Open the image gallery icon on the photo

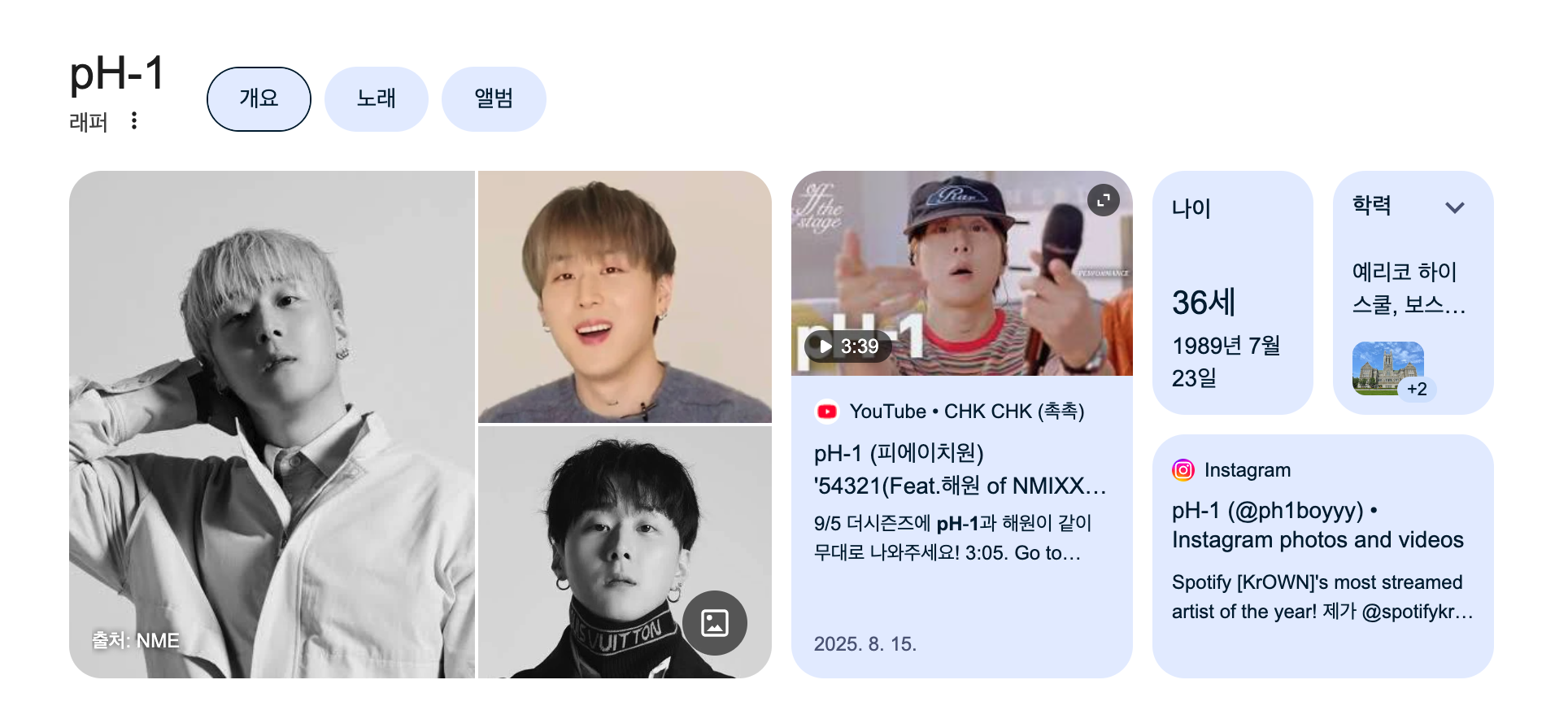click(x=714, y=623)
